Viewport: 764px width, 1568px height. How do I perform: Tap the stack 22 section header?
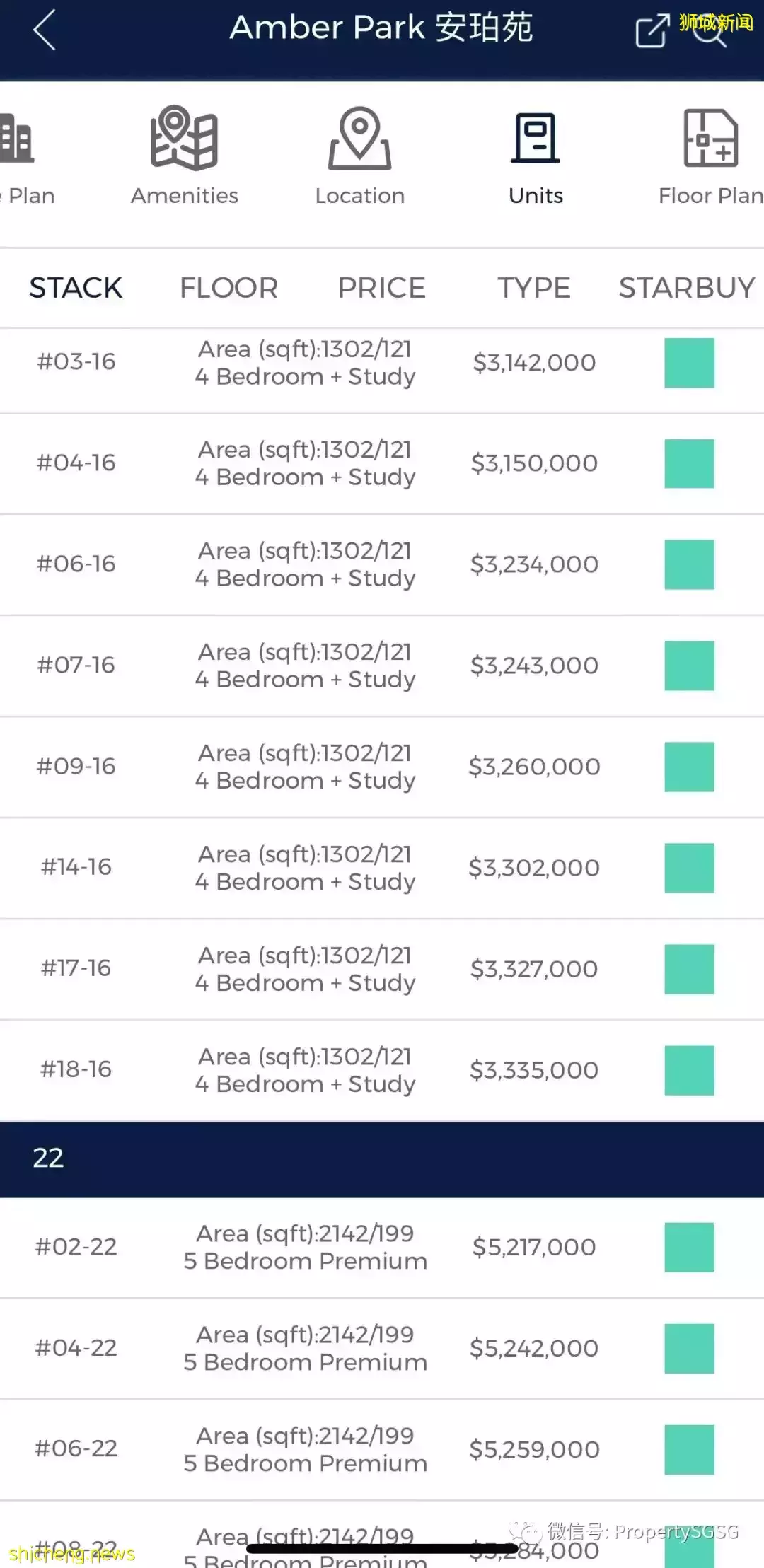(382, 1158)
